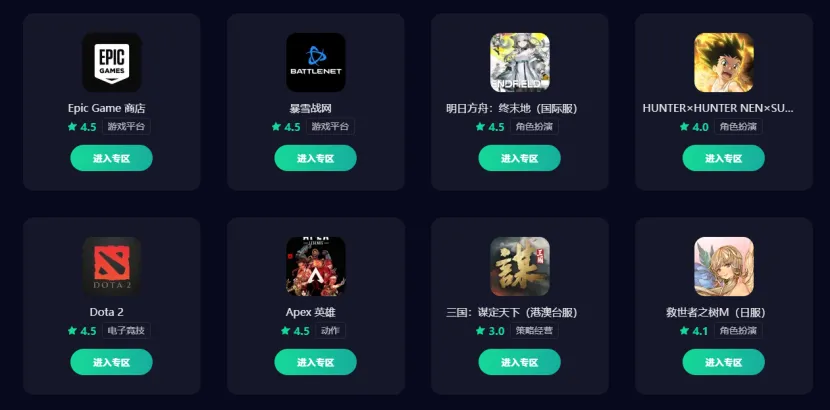The width and height of the screenshot is (830, 410).
Task: Tap 进入专区 for 三国：谋定天下（港澳台服）
Action: pos(519,362)
